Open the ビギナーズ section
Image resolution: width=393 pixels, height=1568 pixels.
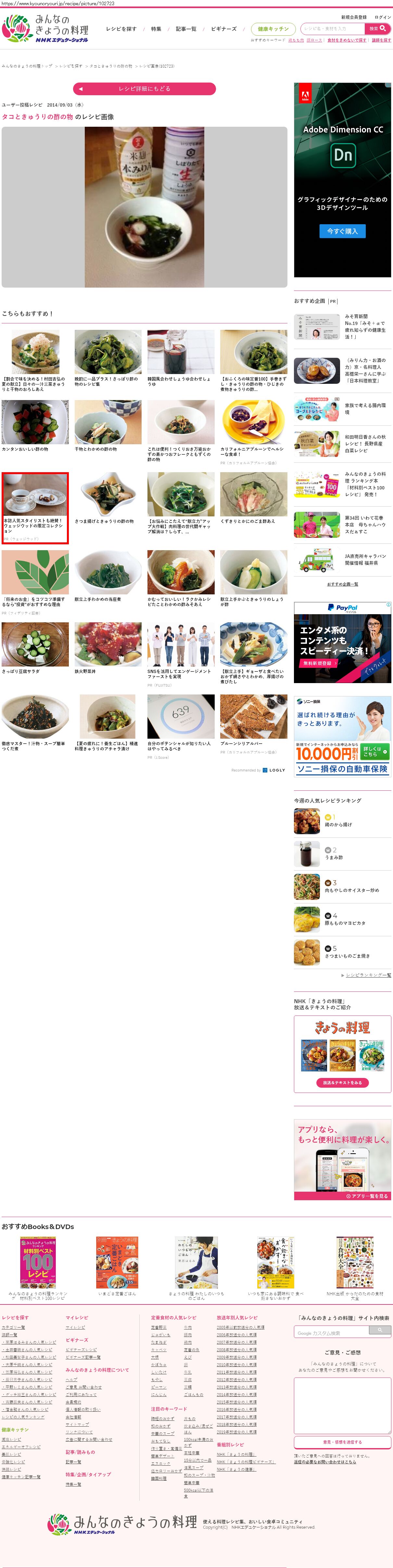[x=223, y=29]
